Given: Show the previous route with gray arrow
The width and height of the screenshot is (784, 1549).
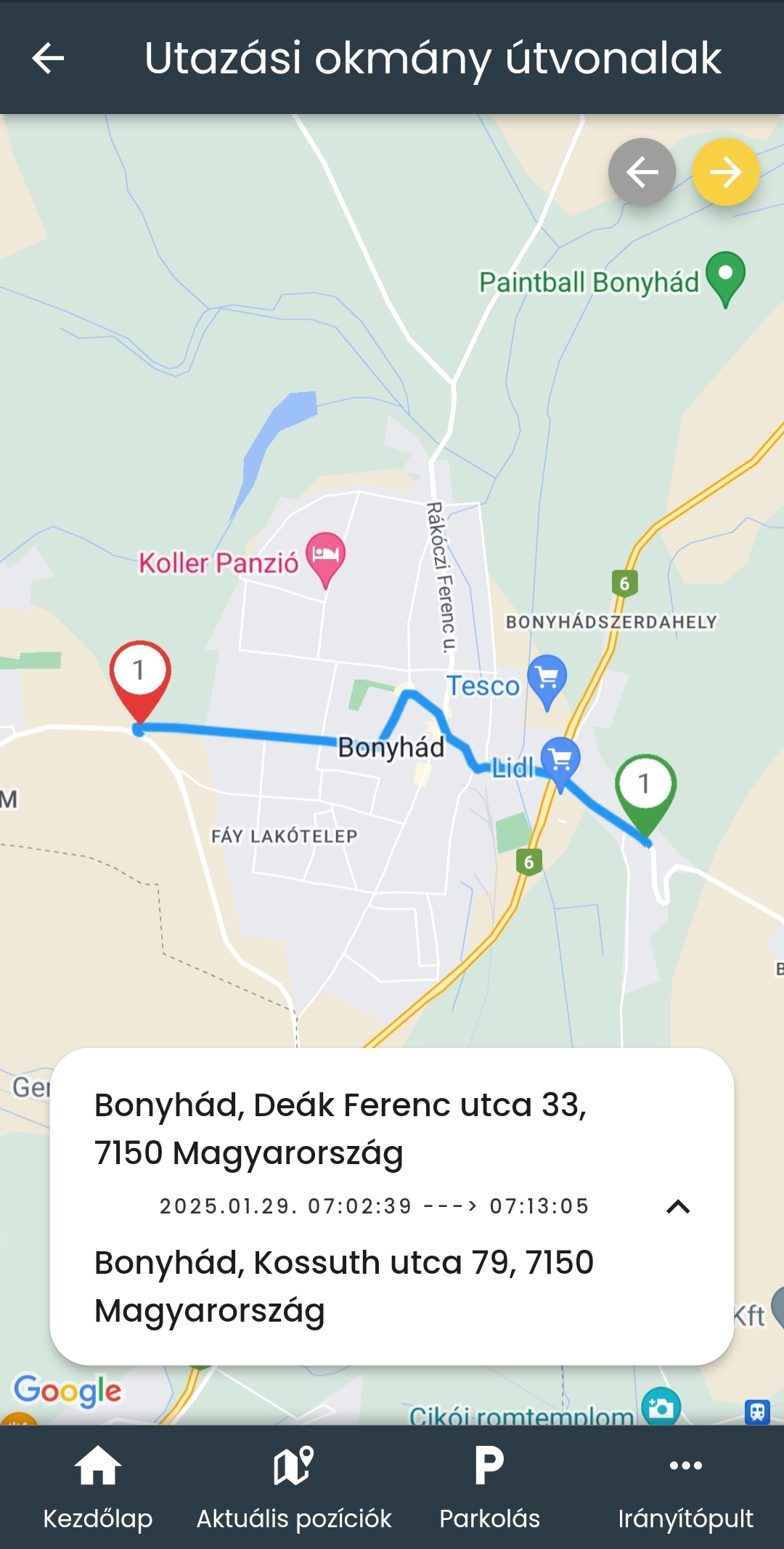Looking at the screenshot, I should coord(642,172).
